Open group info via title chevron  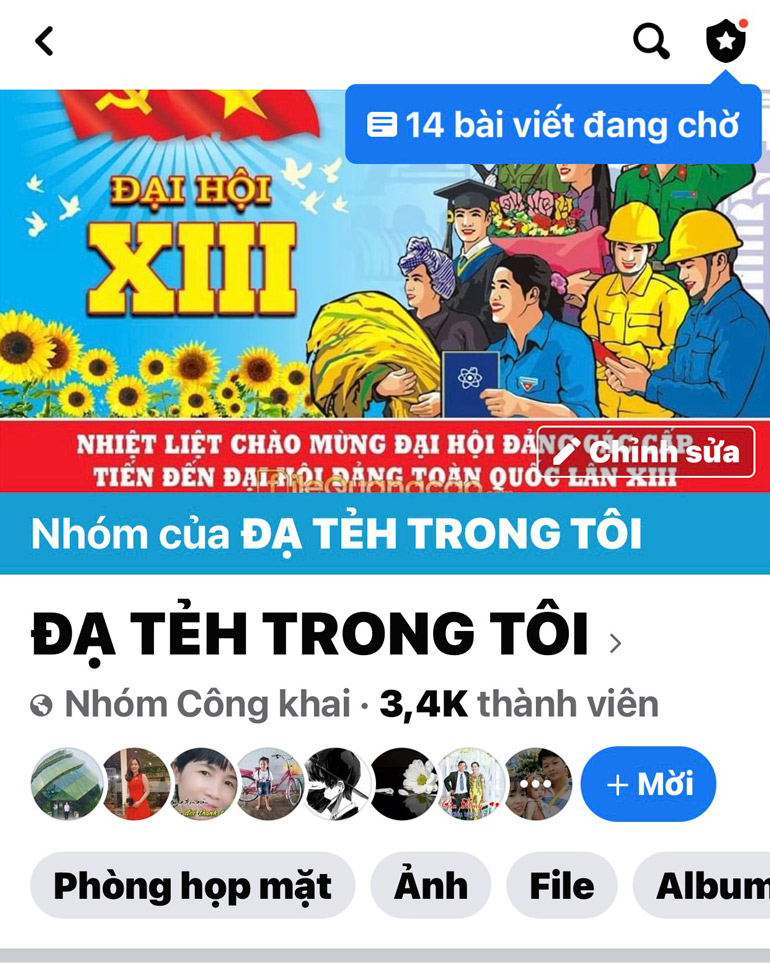615,643
